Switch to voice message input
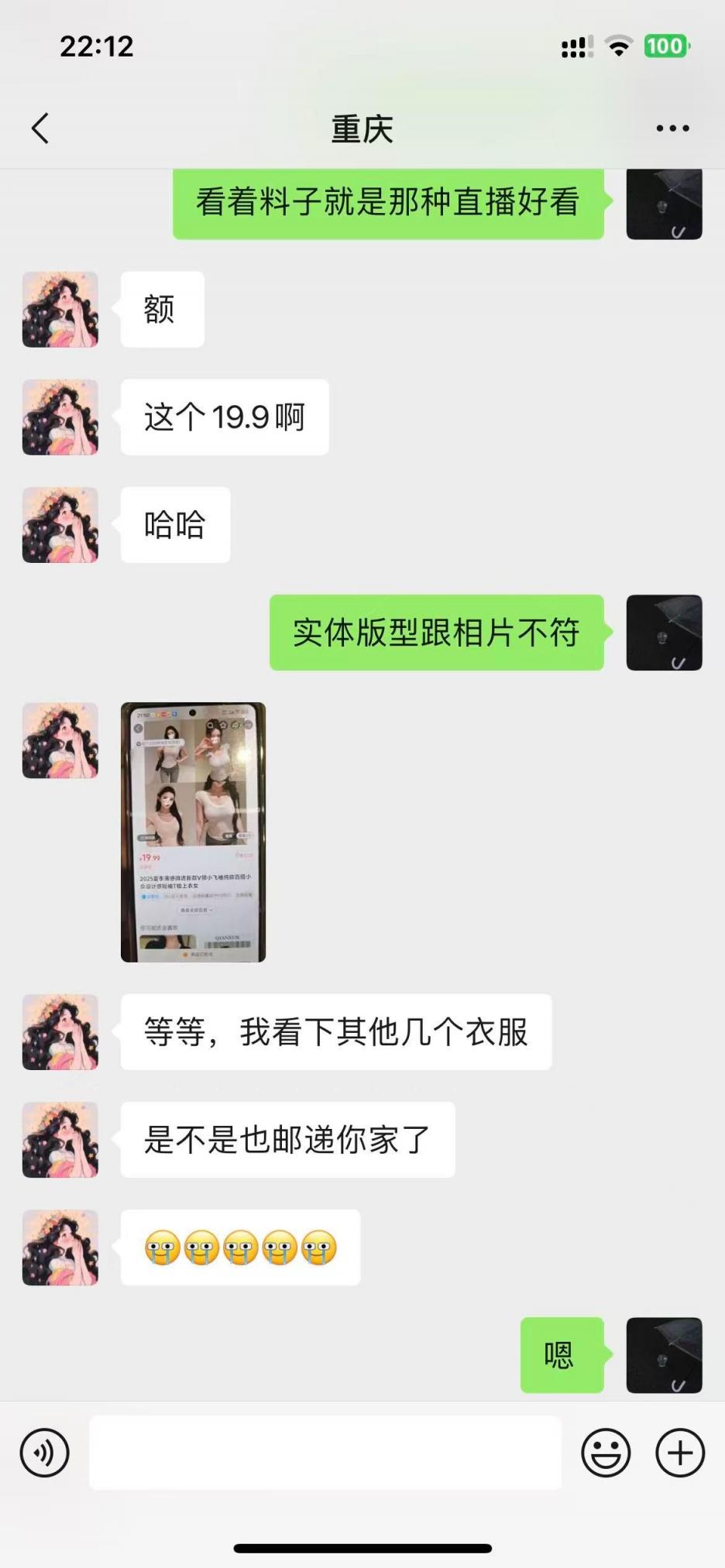725x1568 pixels. pyautogui.click(x=44, y=1453)
